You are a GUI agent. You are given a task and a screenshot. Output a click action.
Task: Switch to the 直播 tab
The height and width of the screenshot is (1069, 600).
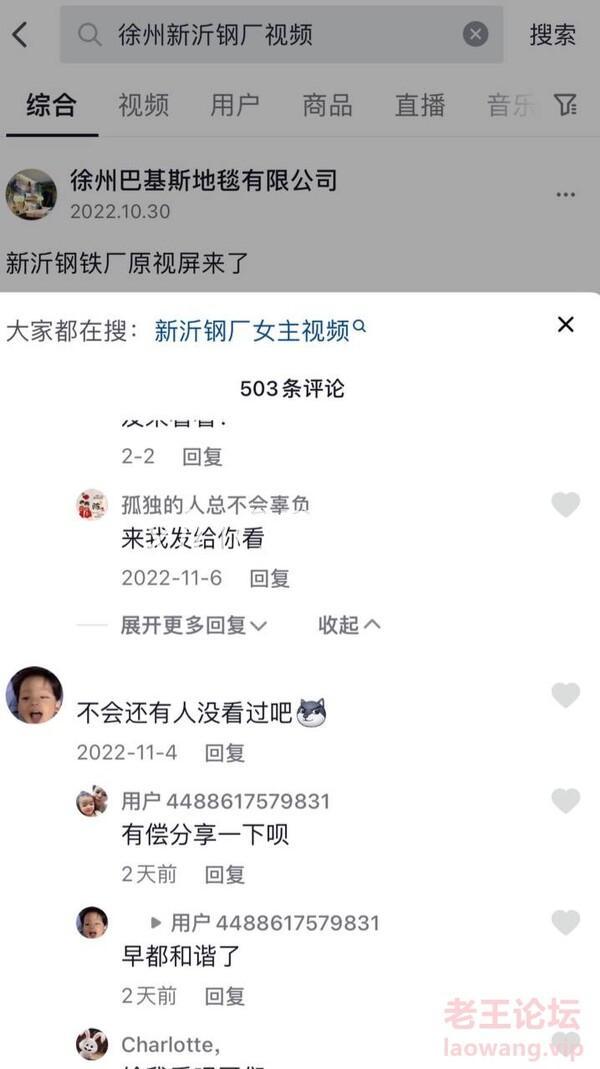coord(420,105)
